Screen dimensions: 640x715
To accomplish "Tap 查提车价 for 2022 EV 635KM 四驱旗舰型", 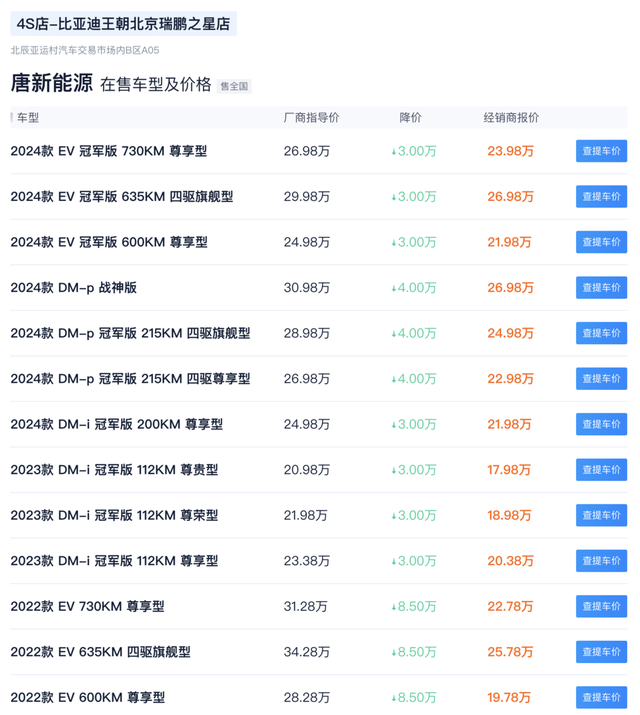I will coord(601,652).
